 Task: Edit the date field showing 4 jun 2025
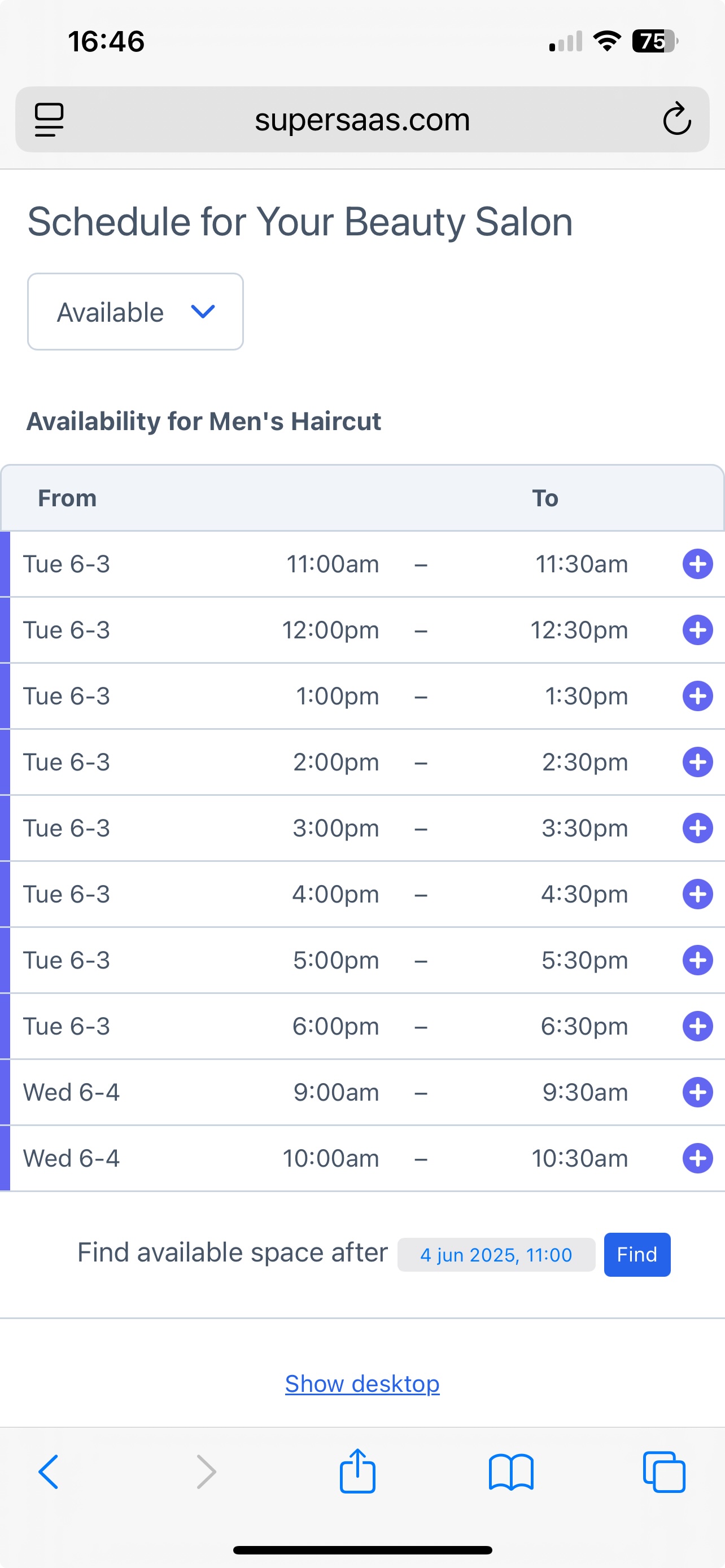496,1255
